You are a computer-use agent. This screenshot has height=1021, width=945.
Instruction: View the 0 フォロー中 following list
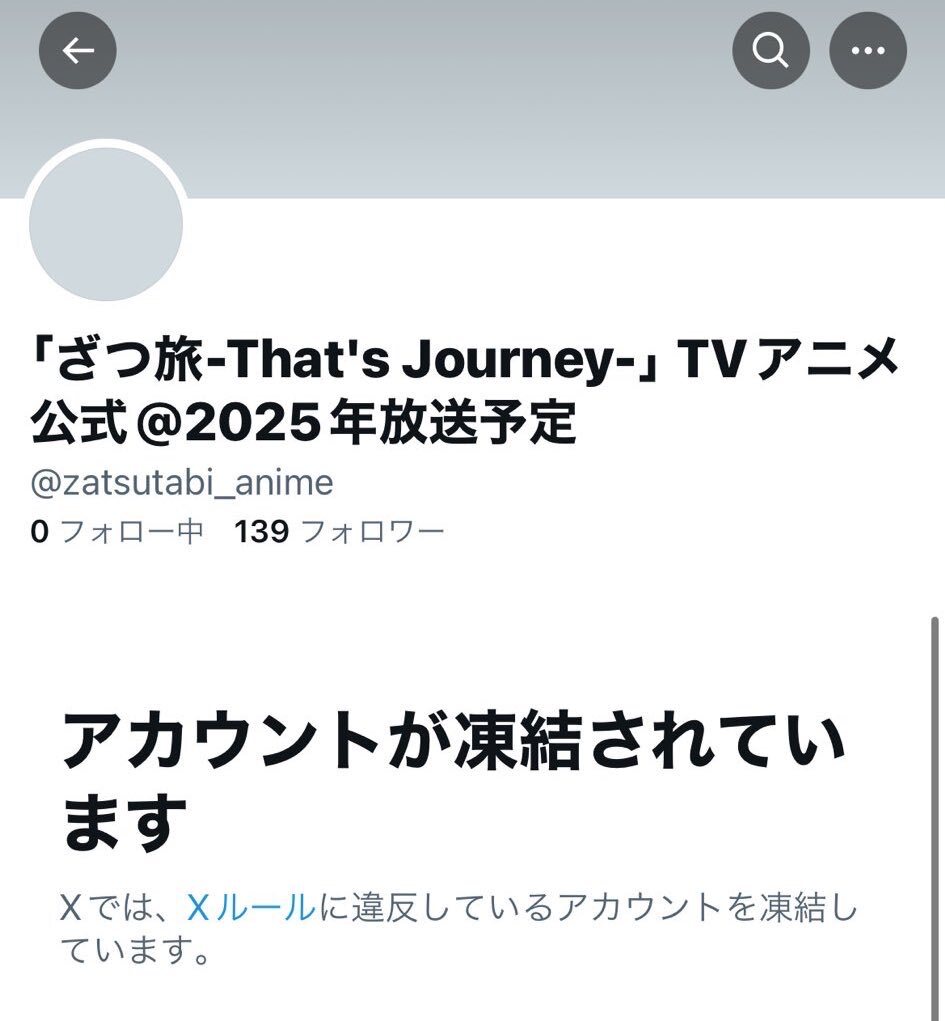[117, 532]
